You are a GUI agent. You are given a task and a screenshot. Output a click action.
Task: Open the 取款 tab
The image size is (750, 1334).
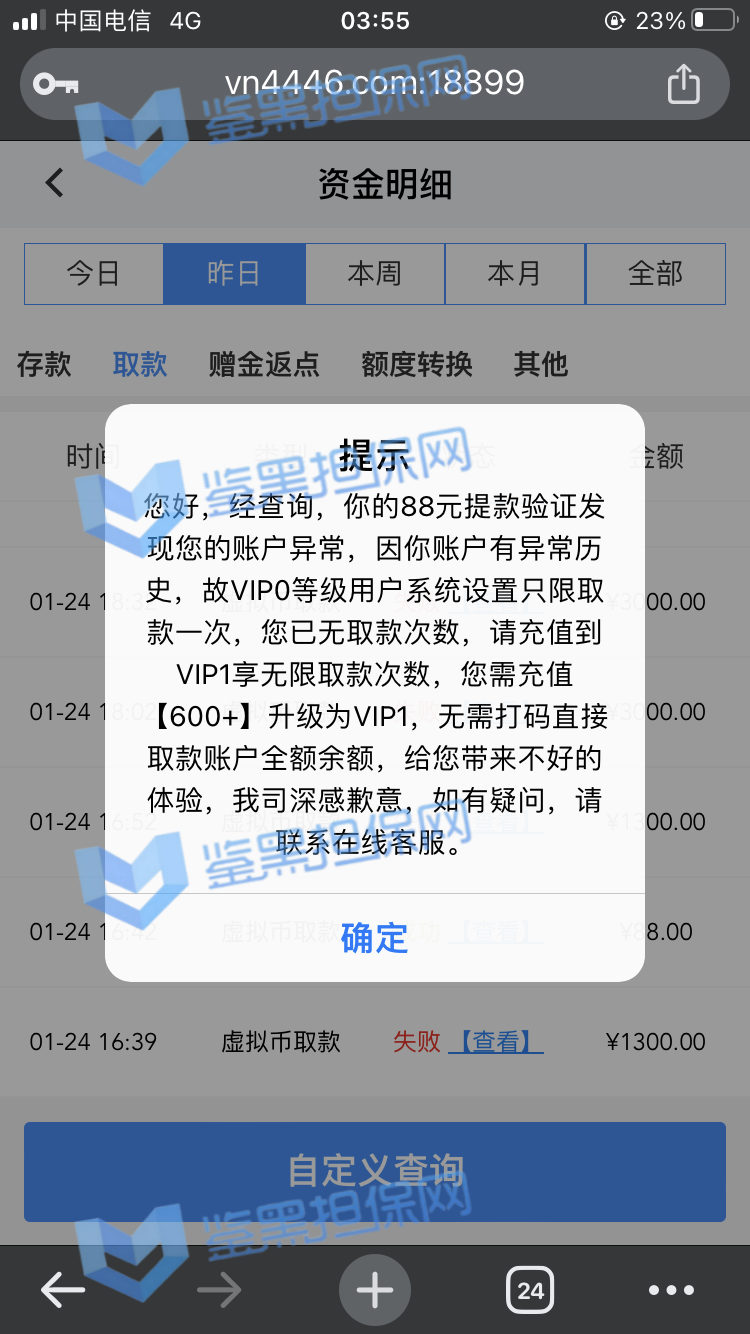click(140, 364)
